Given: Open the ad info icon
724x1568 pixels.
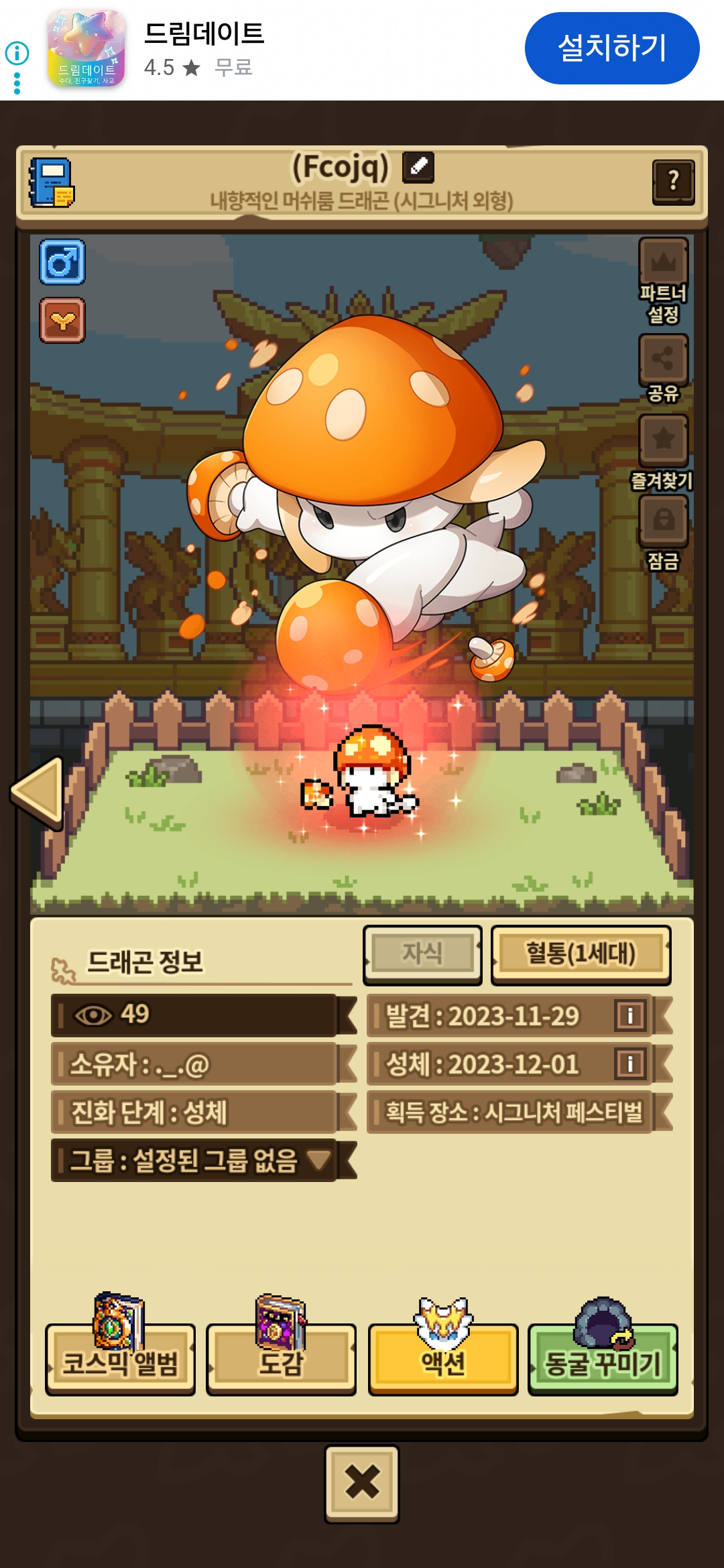Looking at the screenshot, I should [x=17, y=53].
